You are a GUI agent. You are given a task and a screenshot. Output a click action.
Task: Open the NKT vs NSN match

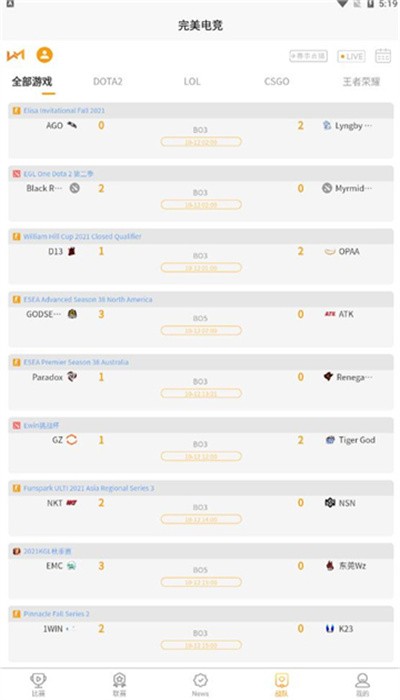[x=200, y=508]
